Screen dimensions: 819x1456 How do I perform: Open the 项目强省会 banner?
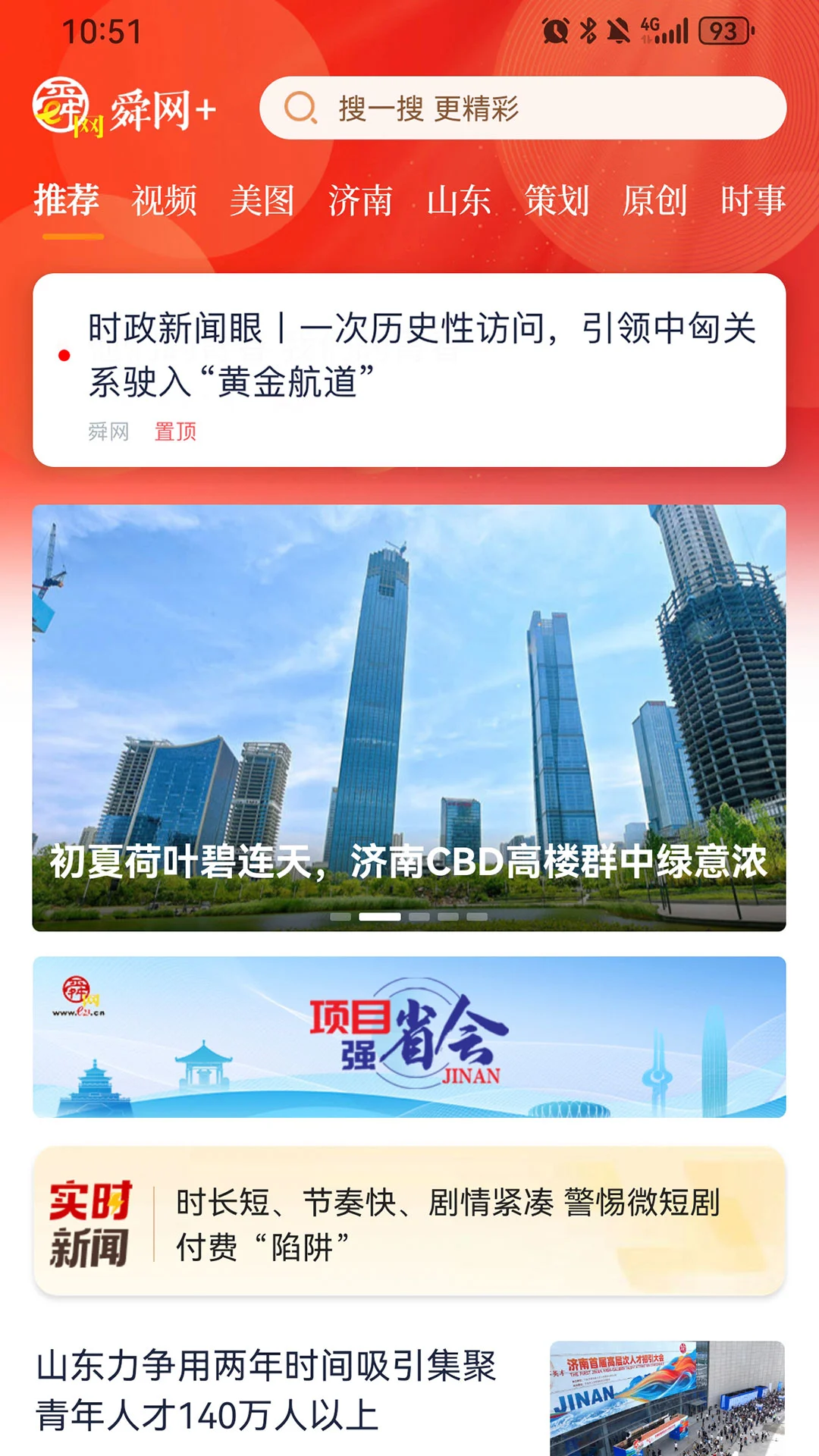(409, 1037)
